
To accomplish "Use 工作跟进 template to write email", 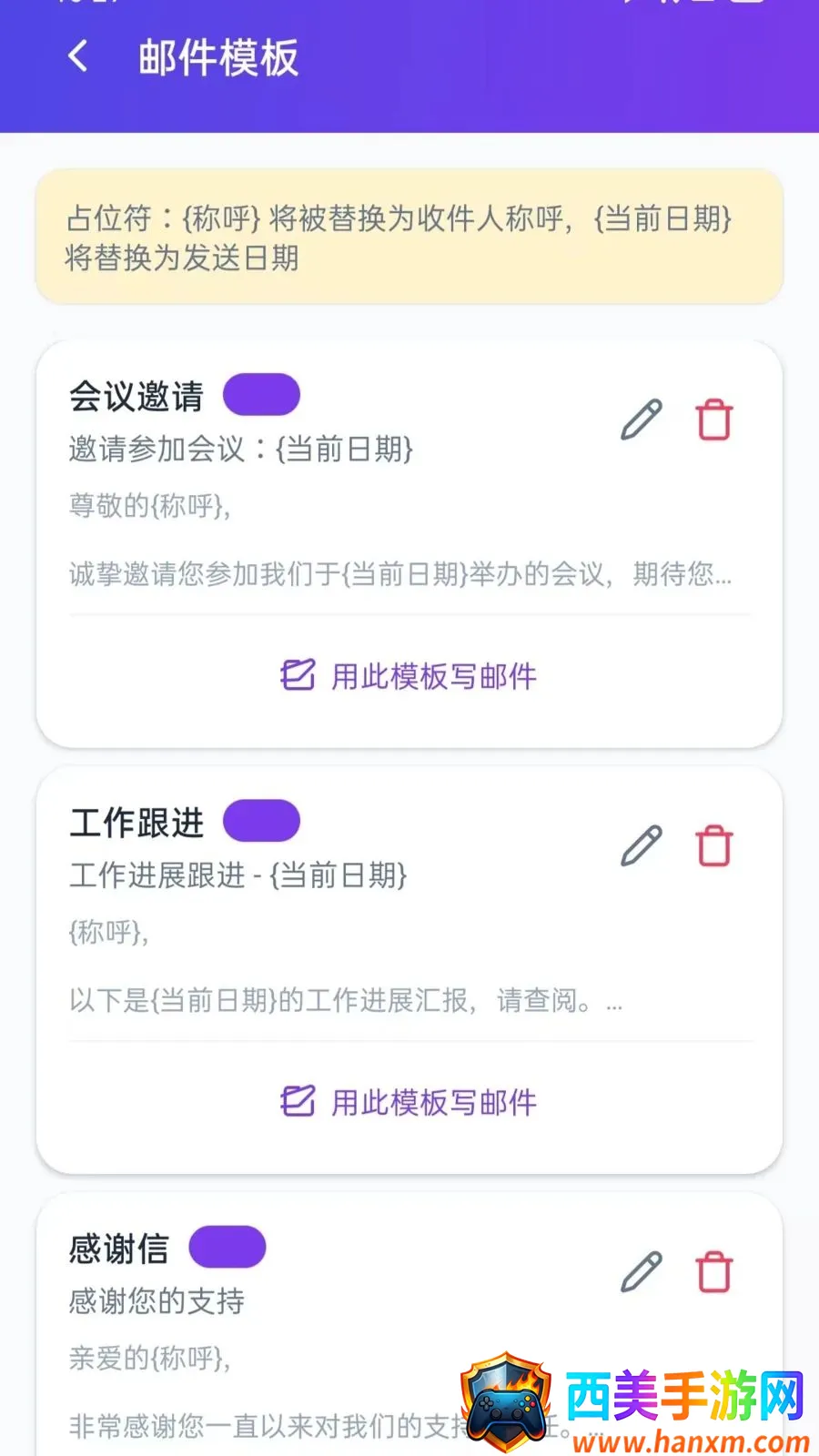I will point(409,1102).
